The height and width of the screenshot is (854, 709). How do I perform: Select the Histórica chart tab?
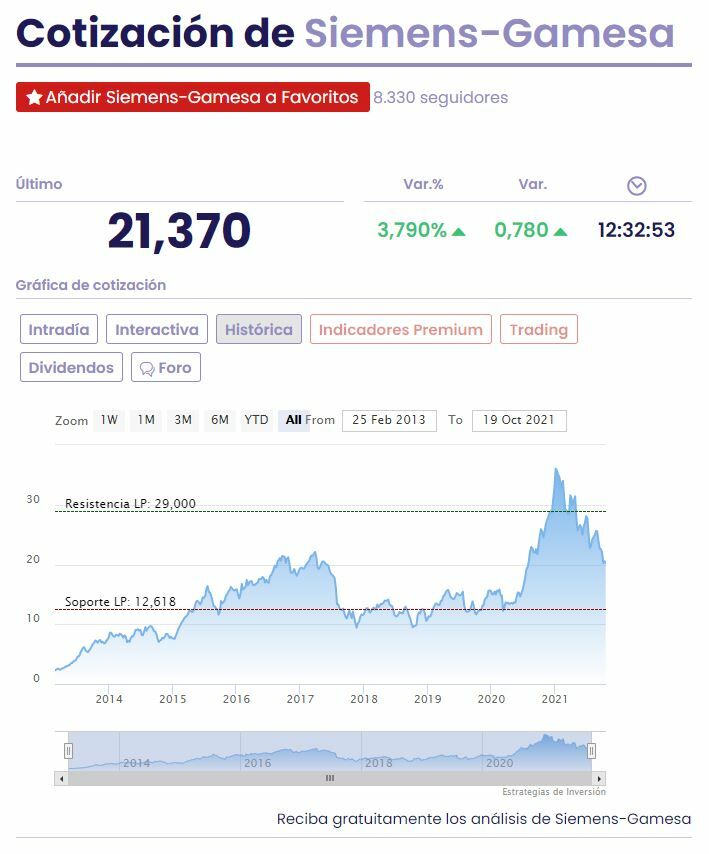[259, 329]
